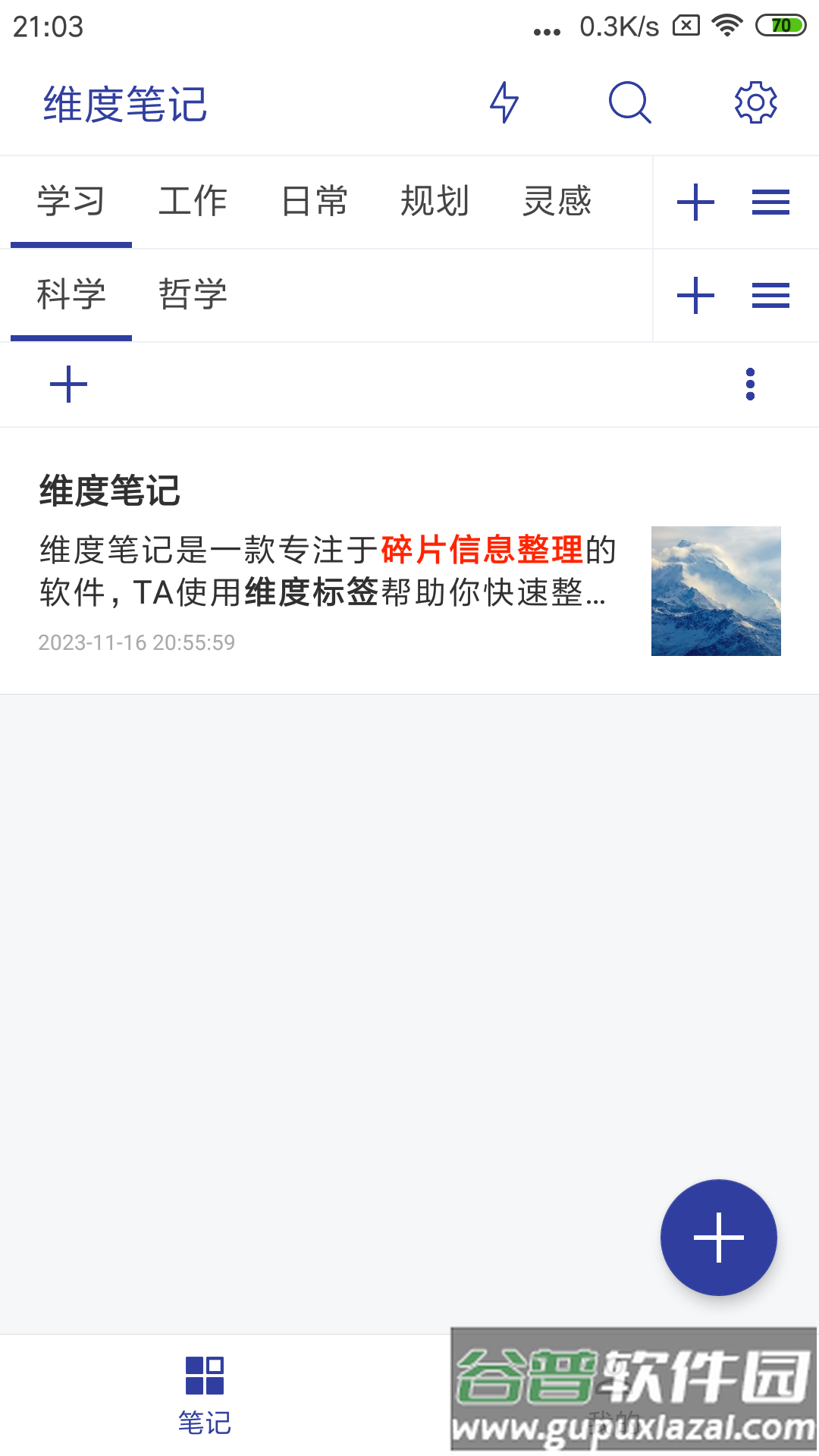Create a new note with floating button
819x1456 pixels.
[718, 1238]
